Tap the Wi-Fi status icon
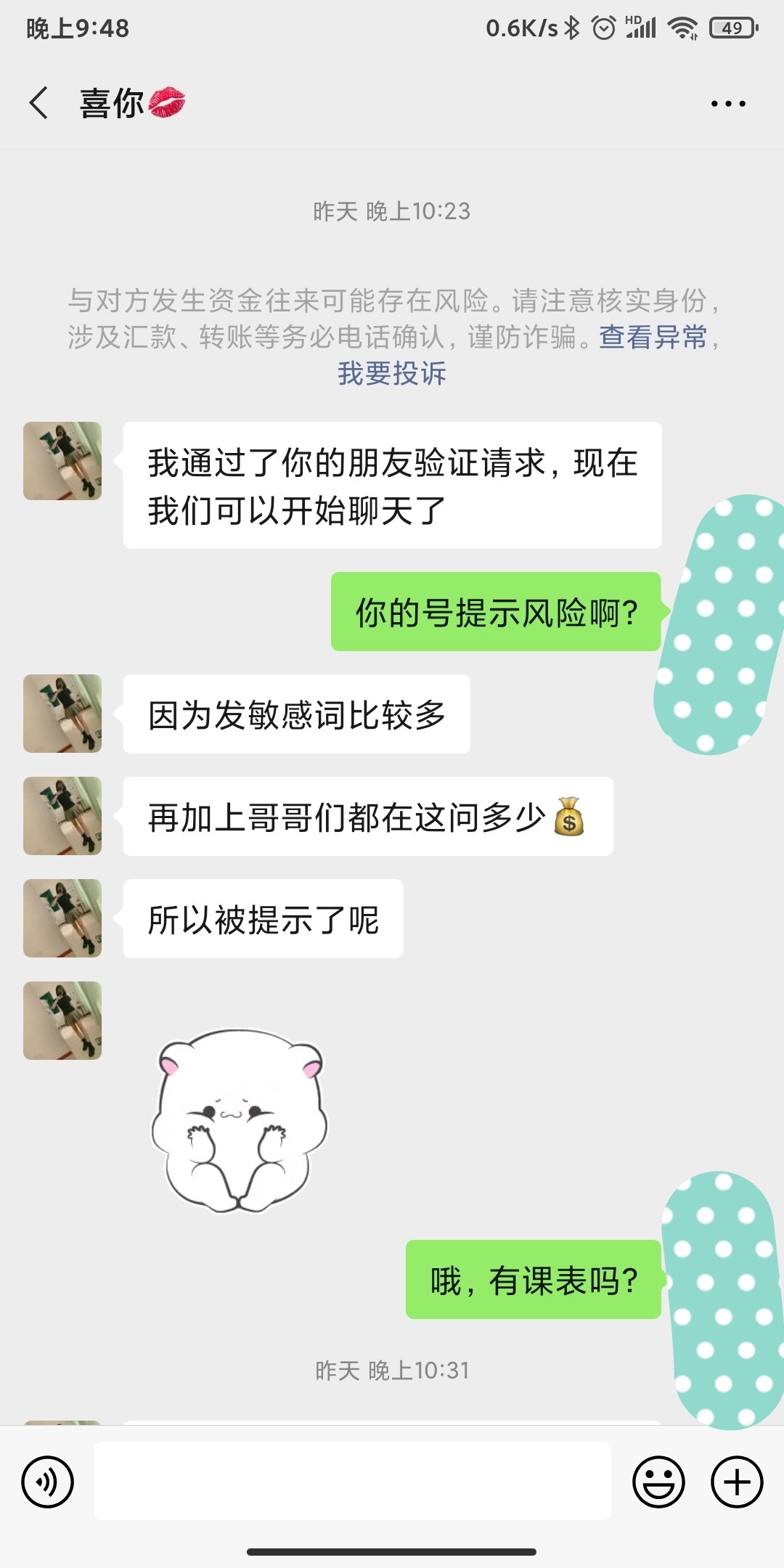The width and height of the screenshot is (784, 1568). [681, 28]
